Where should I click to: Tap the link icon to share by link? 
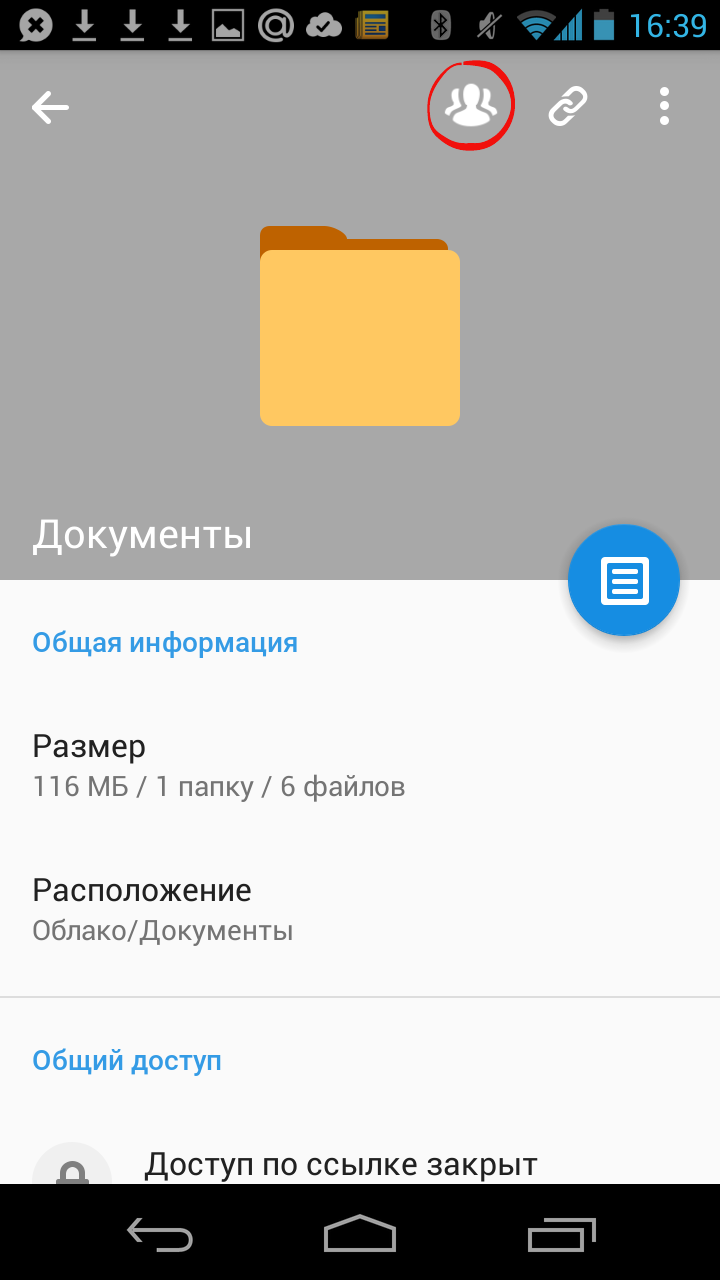point(567,106)
